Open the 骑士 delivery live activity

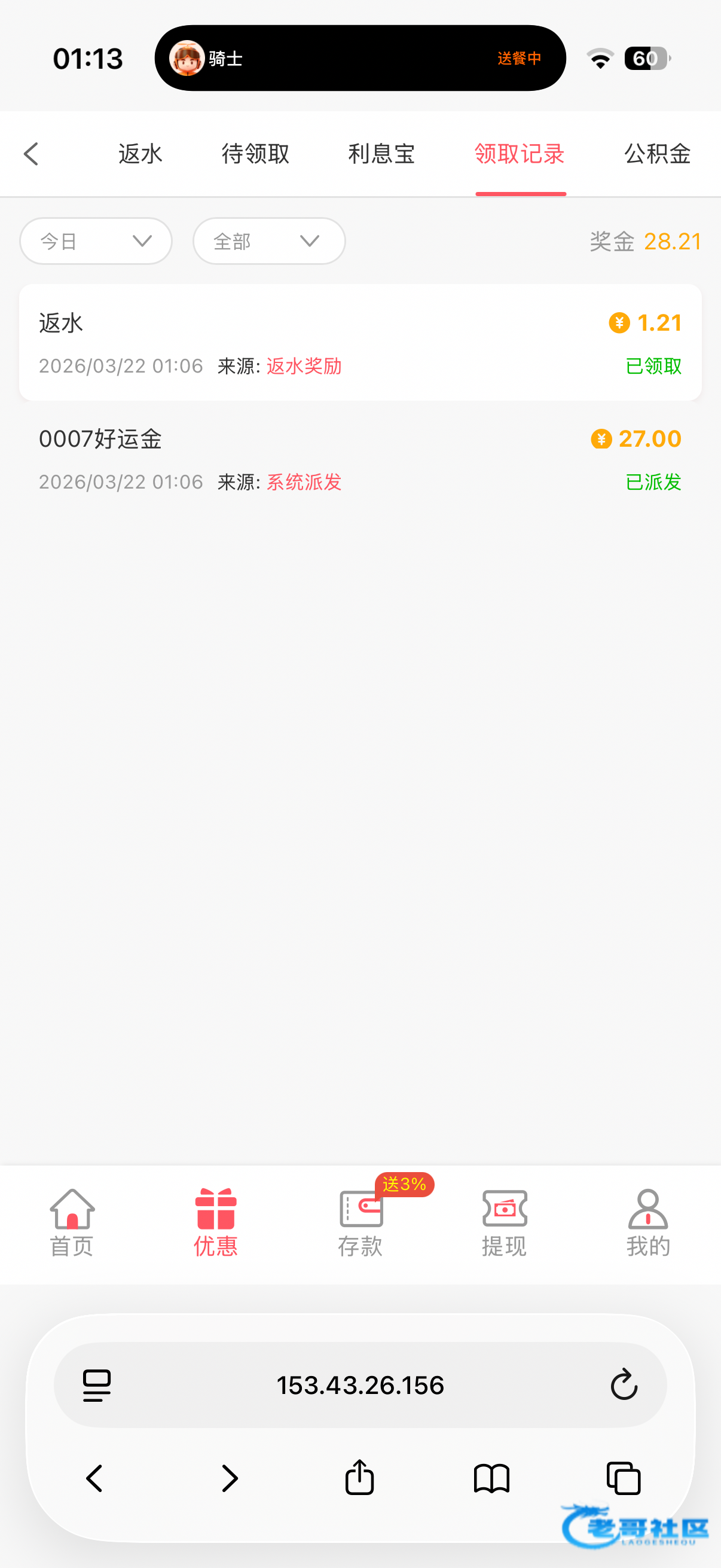click(x=360, y=59)
